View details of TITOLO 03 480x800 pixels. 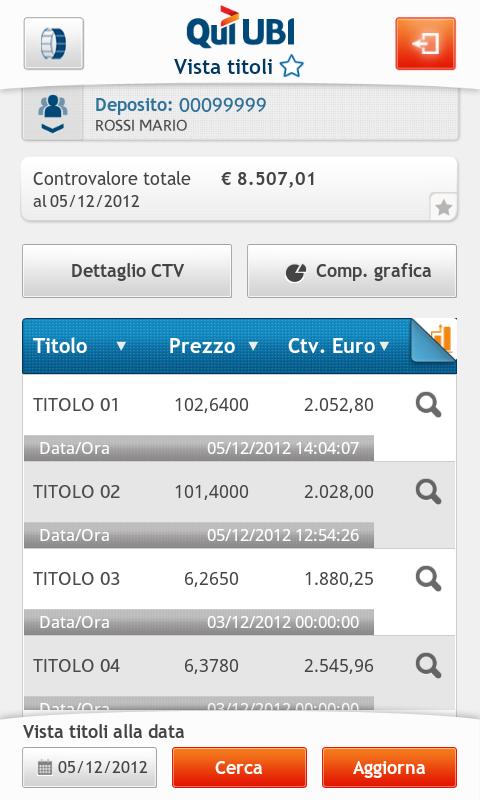click(x=428, y=579)
